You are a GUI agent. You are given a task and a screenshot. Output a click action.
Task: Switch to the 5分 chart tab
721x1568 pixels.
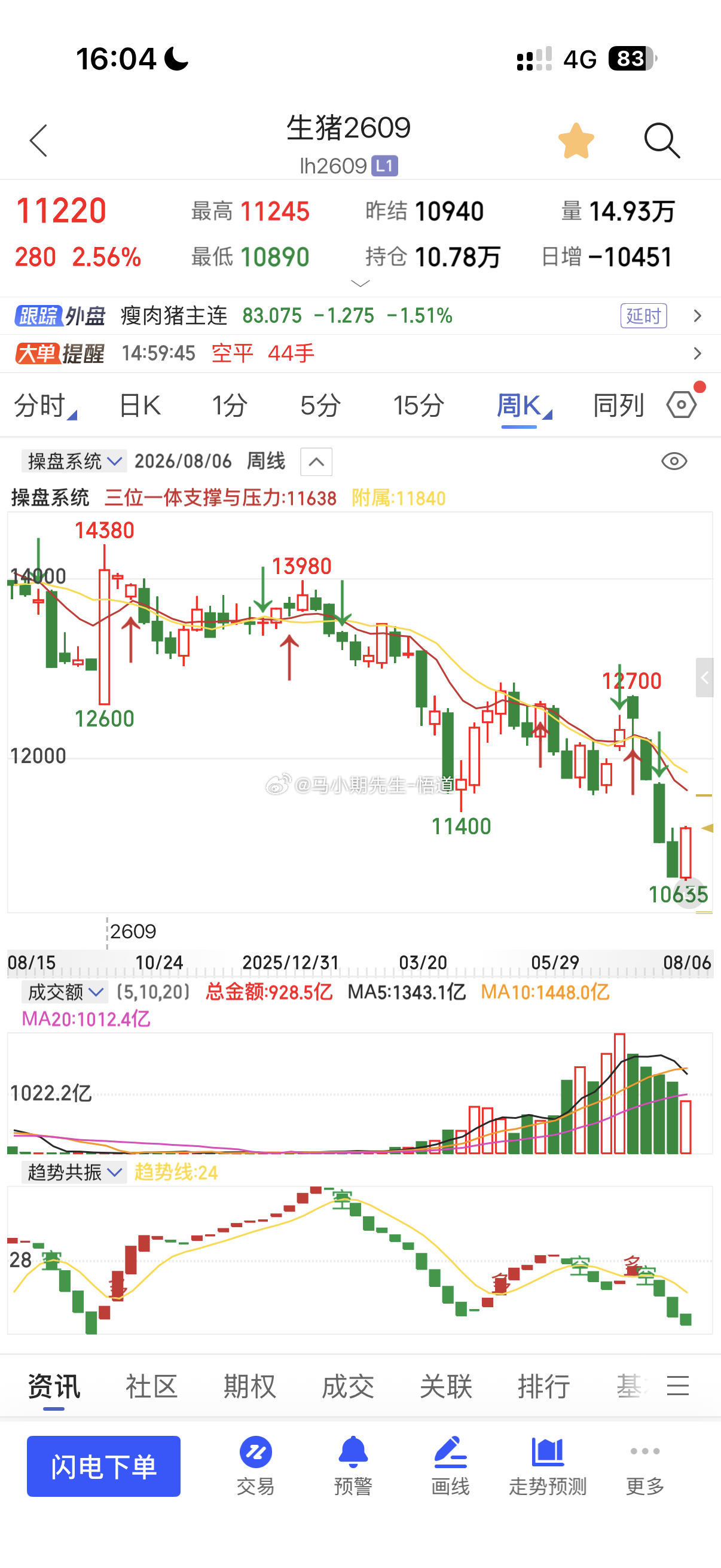pyautogui.click(x=320, y=405)
